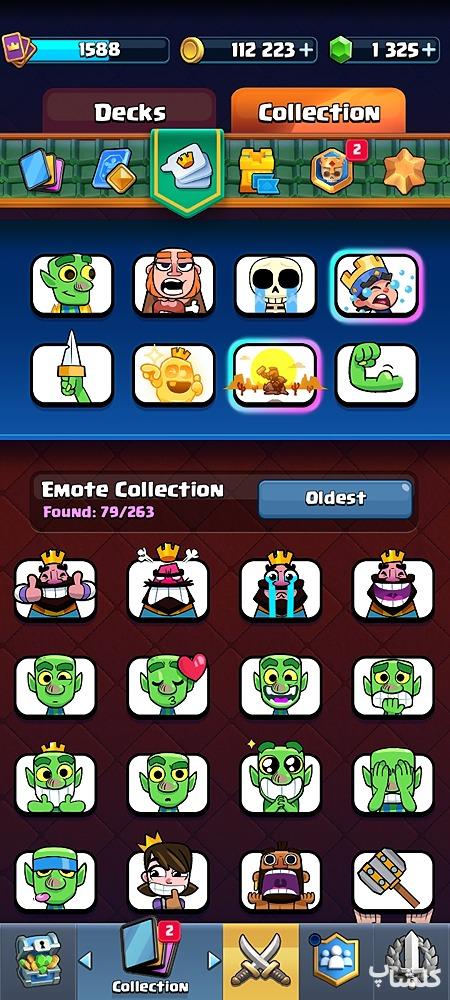Open the star category icon

click(x=405, y=170)
